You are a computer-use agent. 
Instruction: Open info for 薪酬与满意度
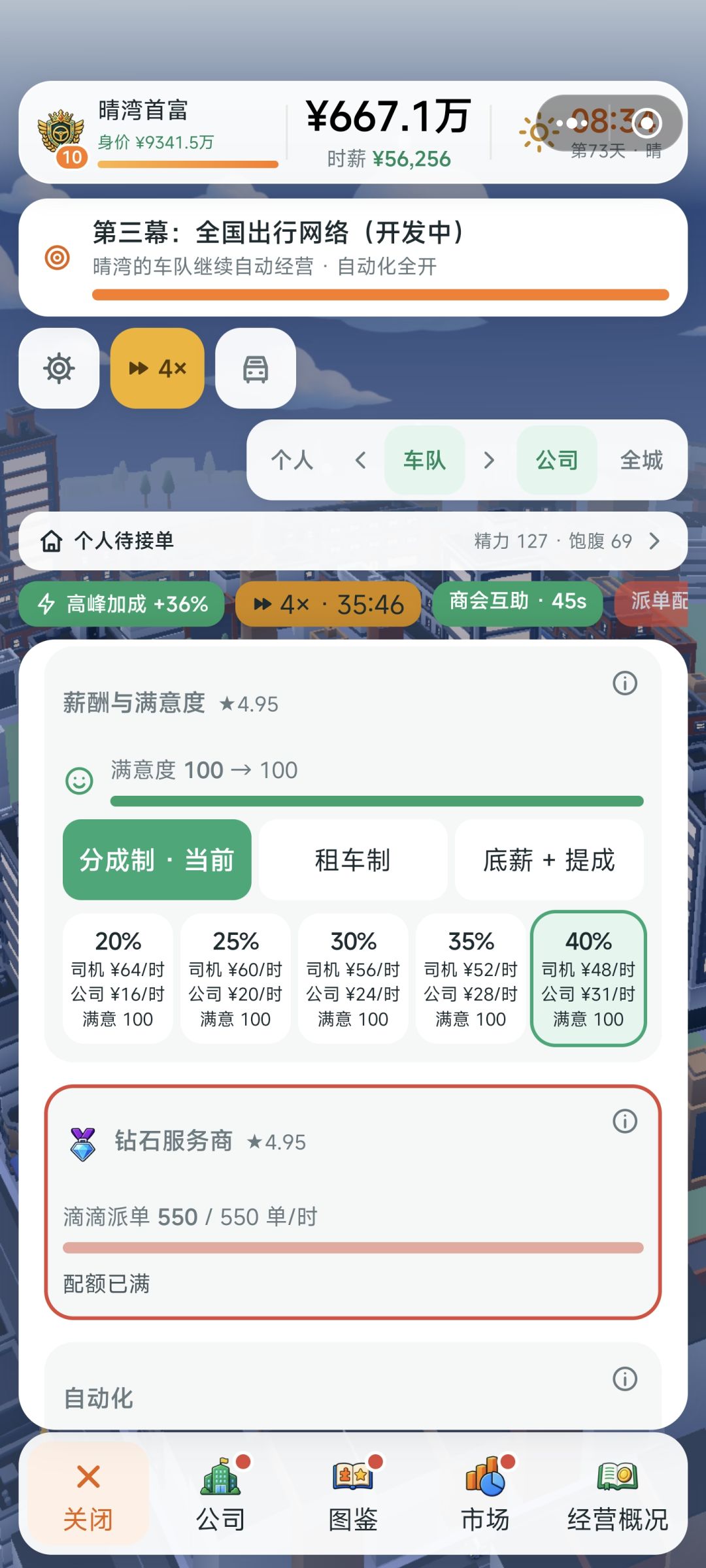624,683
